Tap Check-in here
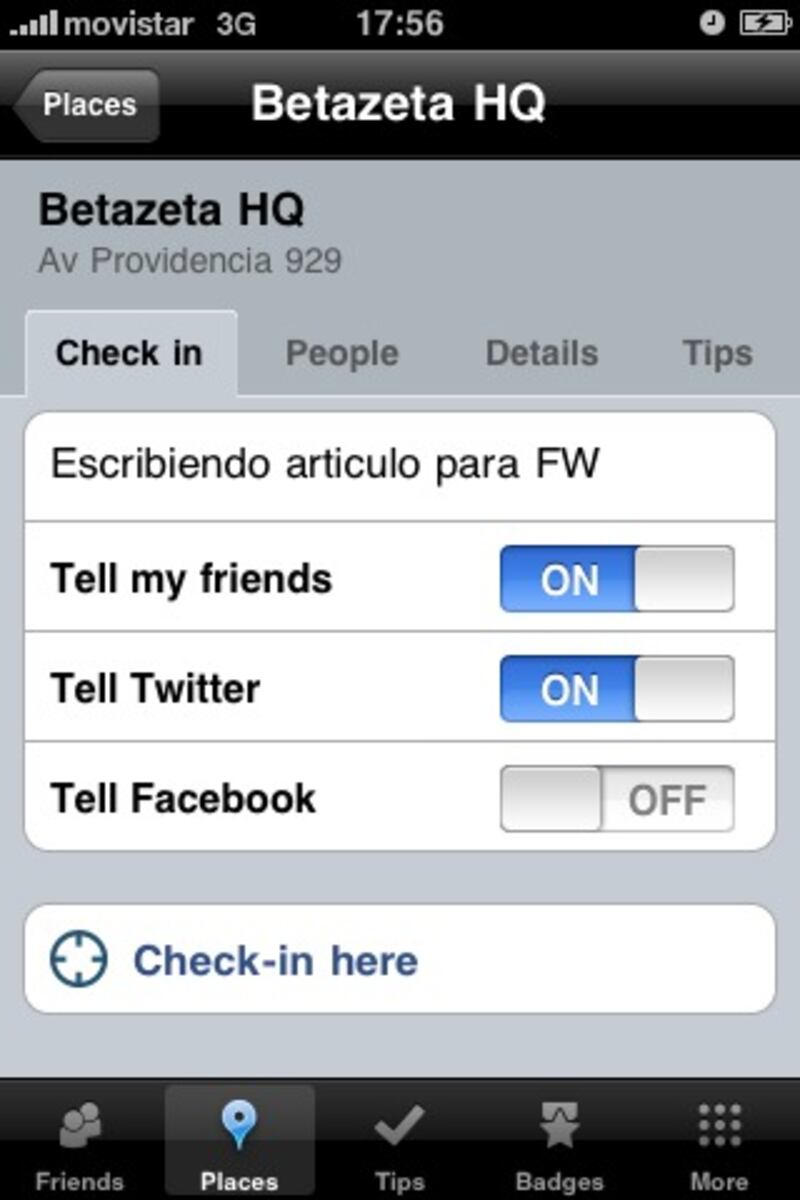The height and width of the screenshot is (1200, 800). [x=400, y=960]
